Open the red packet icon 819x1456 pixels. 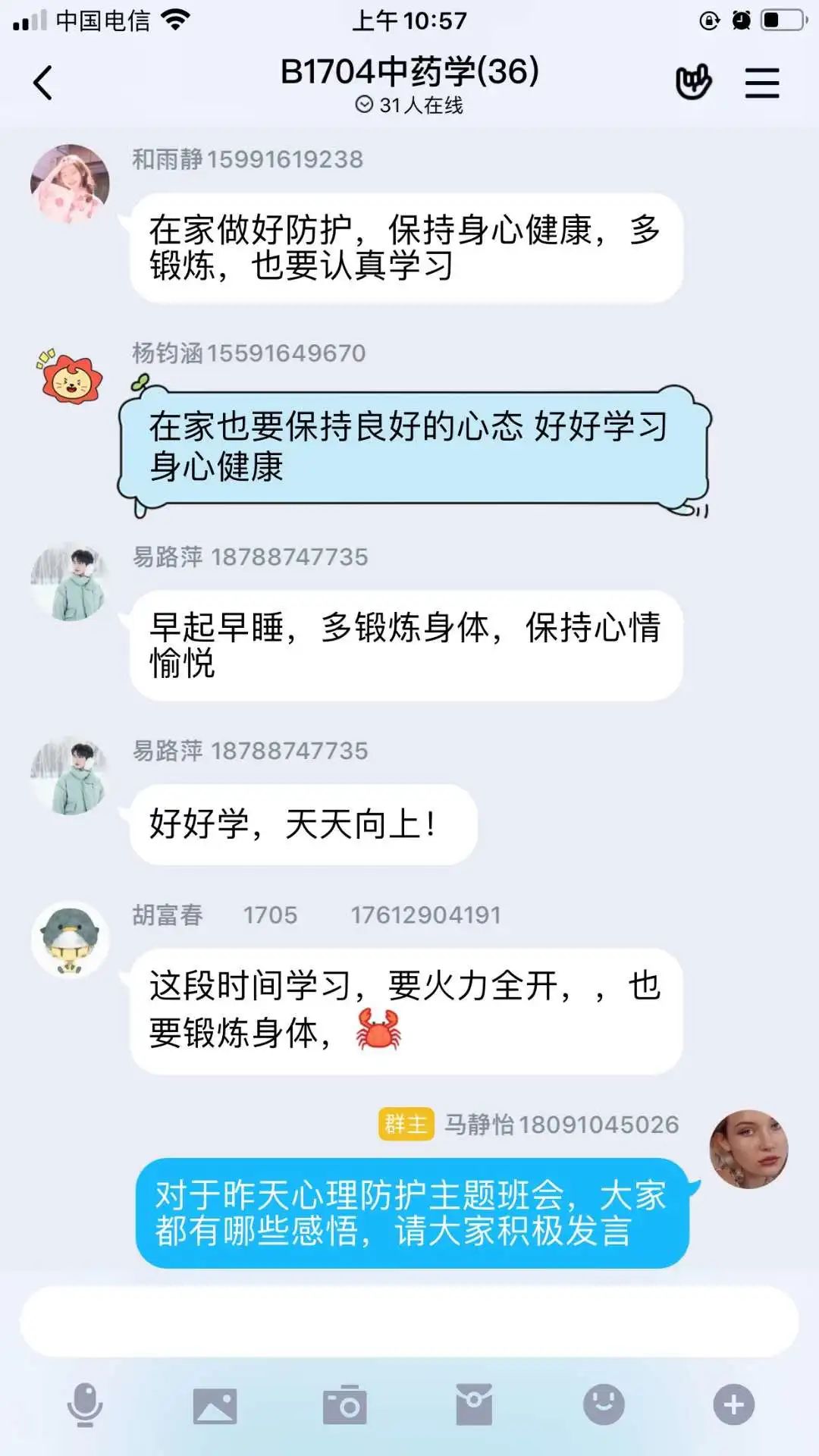[474, 1405]
